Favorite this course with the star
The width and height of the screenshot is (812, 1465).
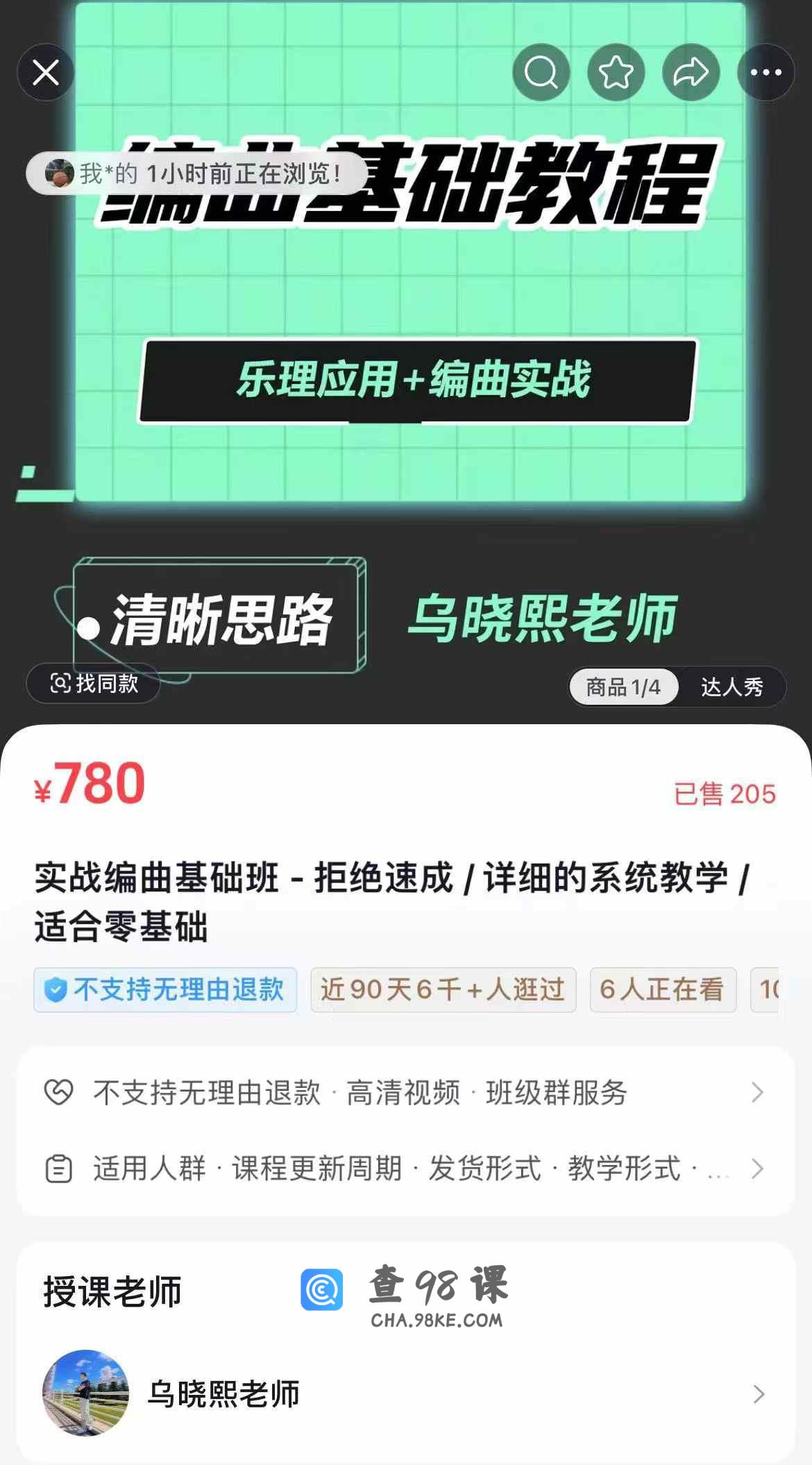pyautogui.click(x=616, y=72)
